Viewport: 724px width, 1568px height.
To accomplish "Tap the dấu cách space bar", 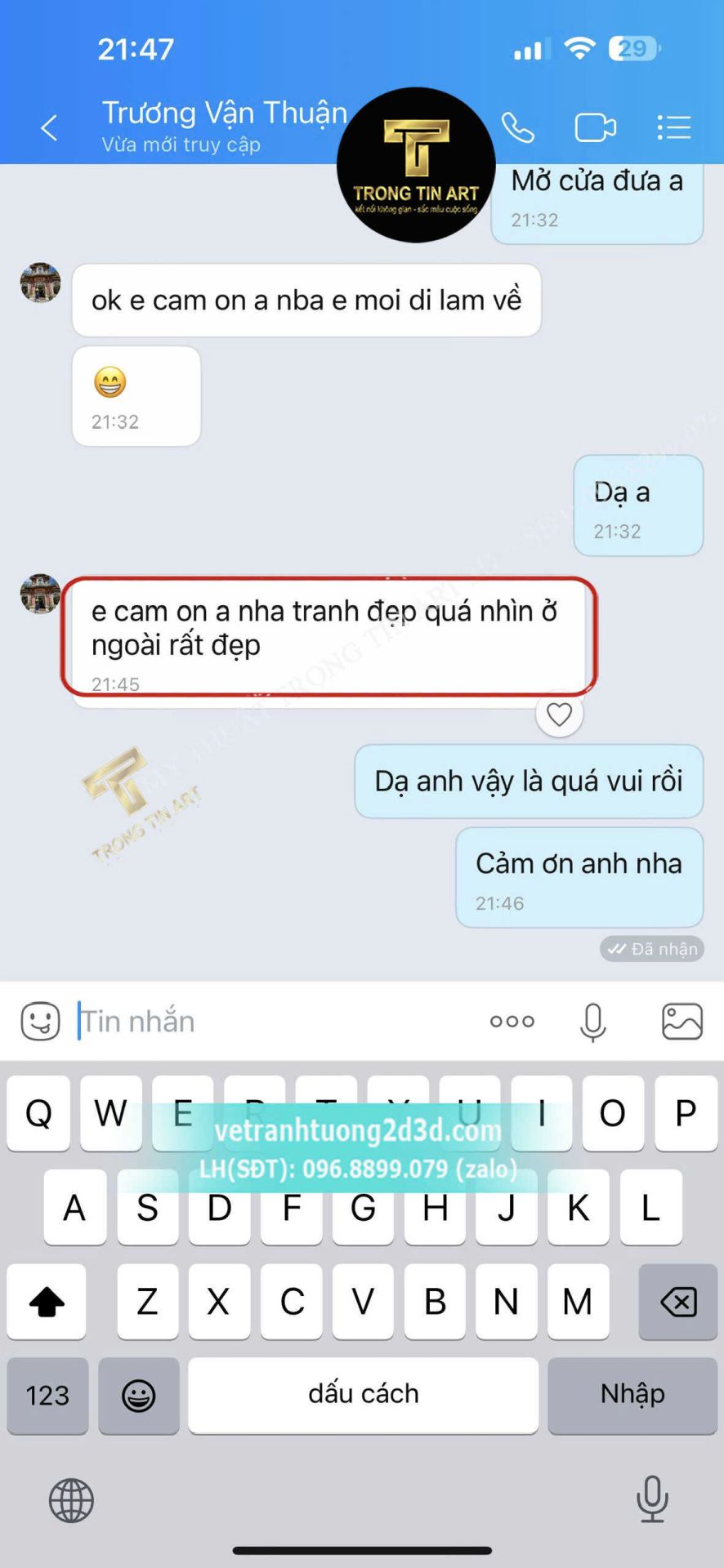I will point(364,1395).
